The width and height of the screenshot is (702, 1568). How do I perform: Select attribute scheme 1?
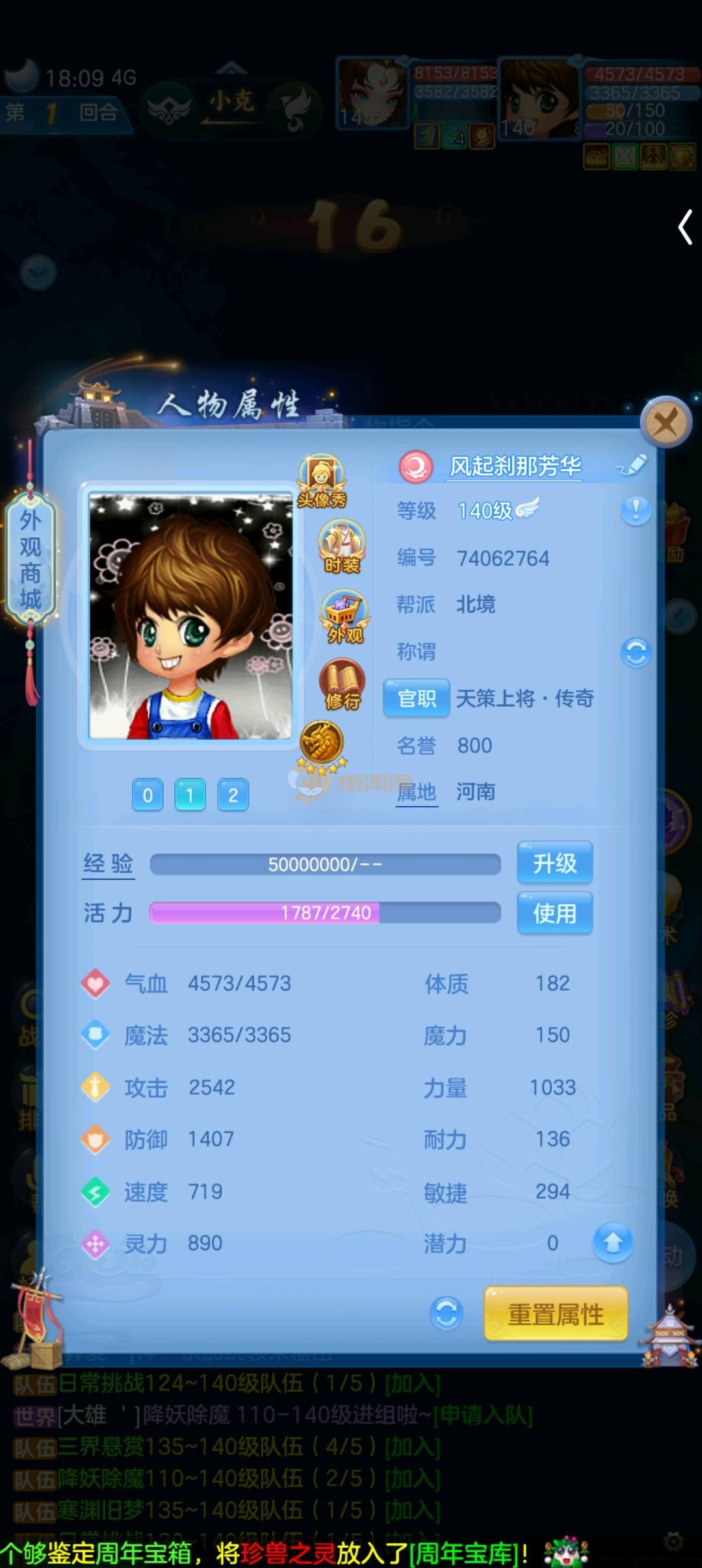tap(190, 795)
